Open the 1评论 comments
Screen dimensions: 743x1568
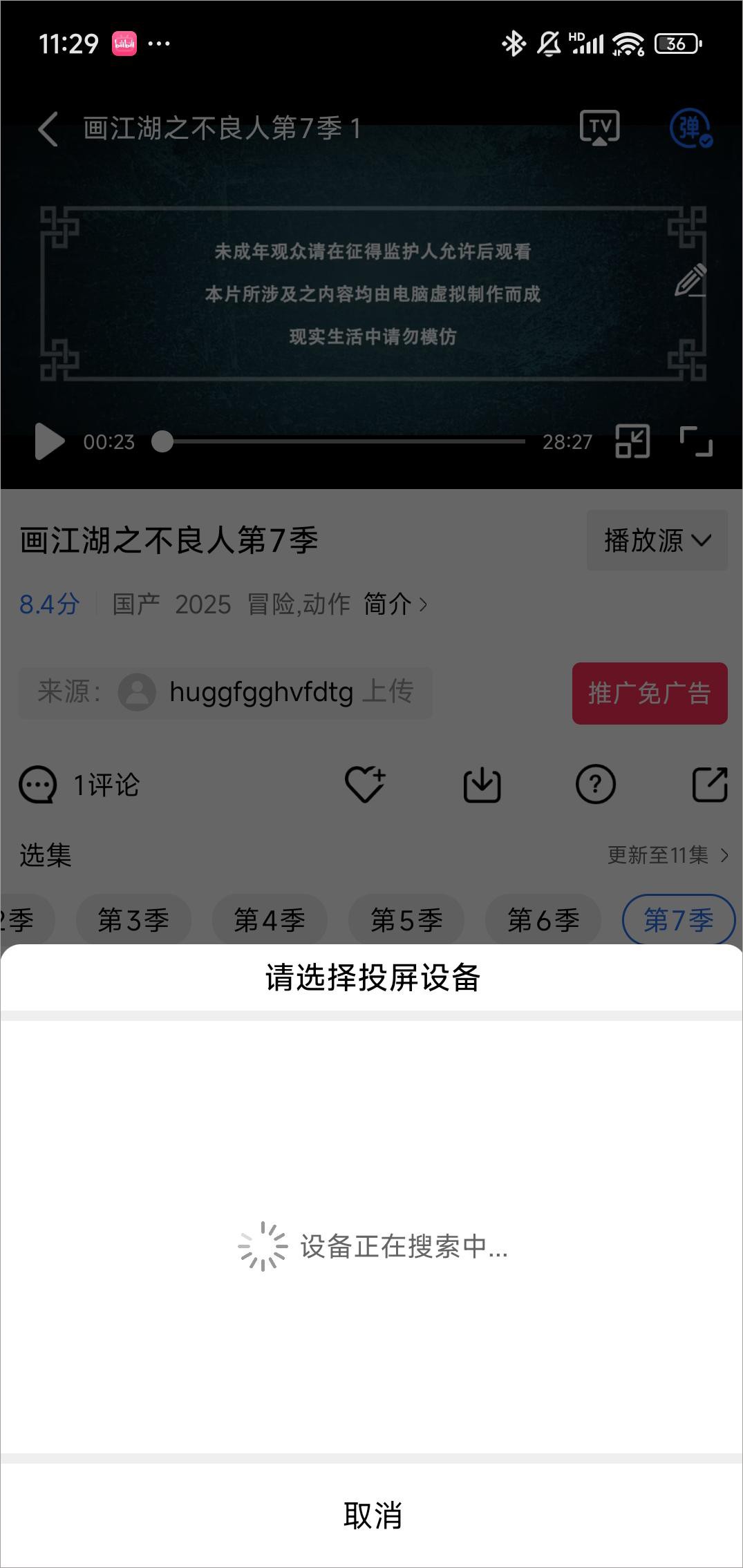click(80, 785)
